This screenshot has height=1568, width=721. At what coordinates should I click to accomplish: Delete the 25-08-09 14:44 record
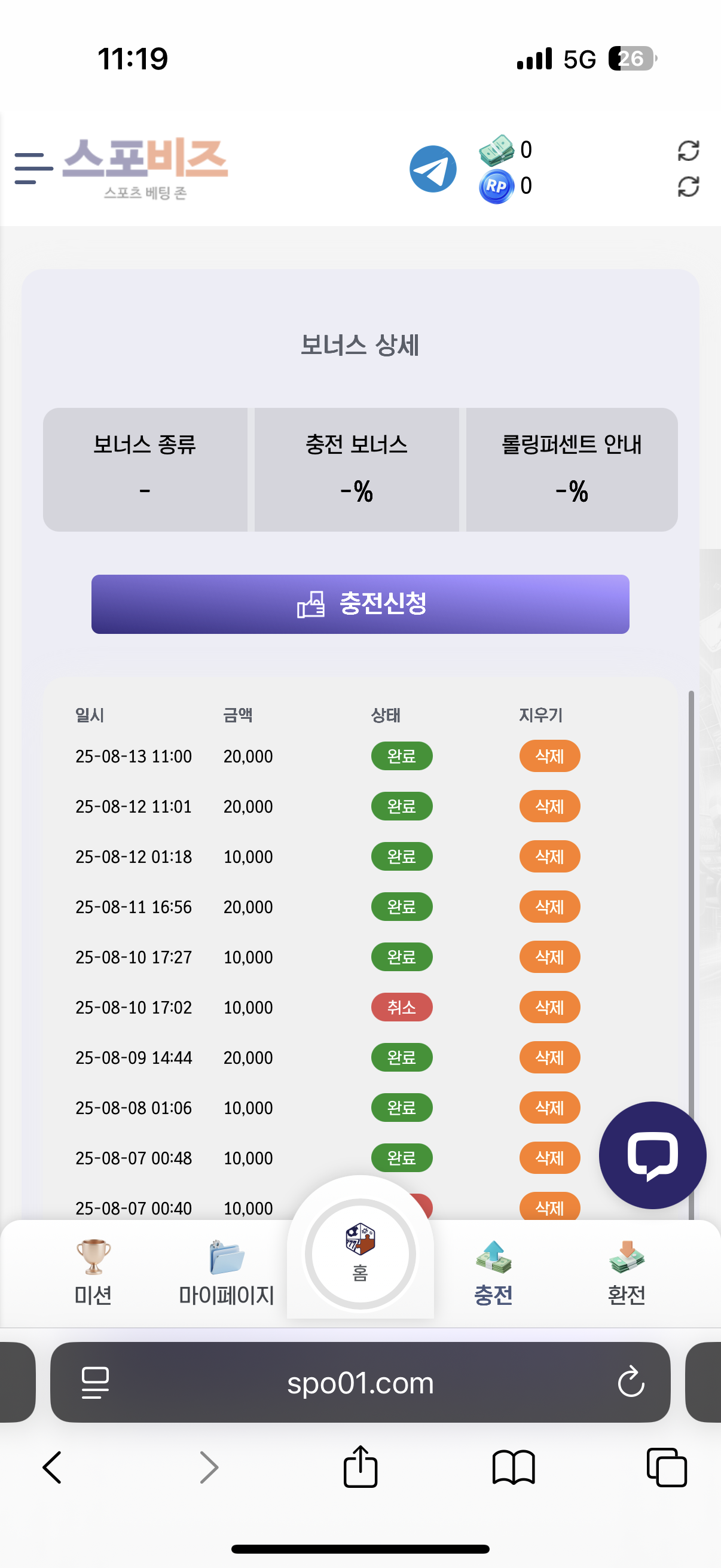click(x=549, y=1057)
